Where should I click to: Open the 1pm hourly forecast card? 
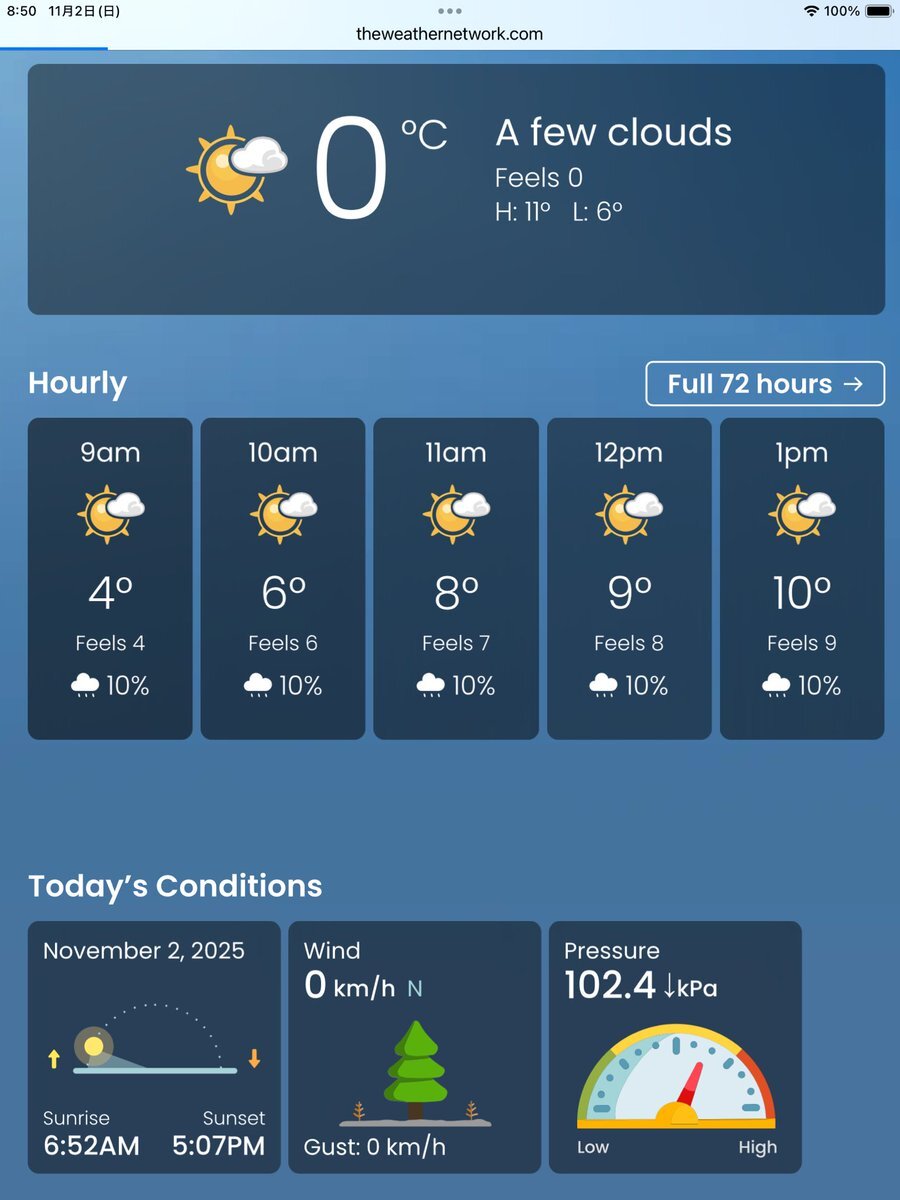click(802, 578)
